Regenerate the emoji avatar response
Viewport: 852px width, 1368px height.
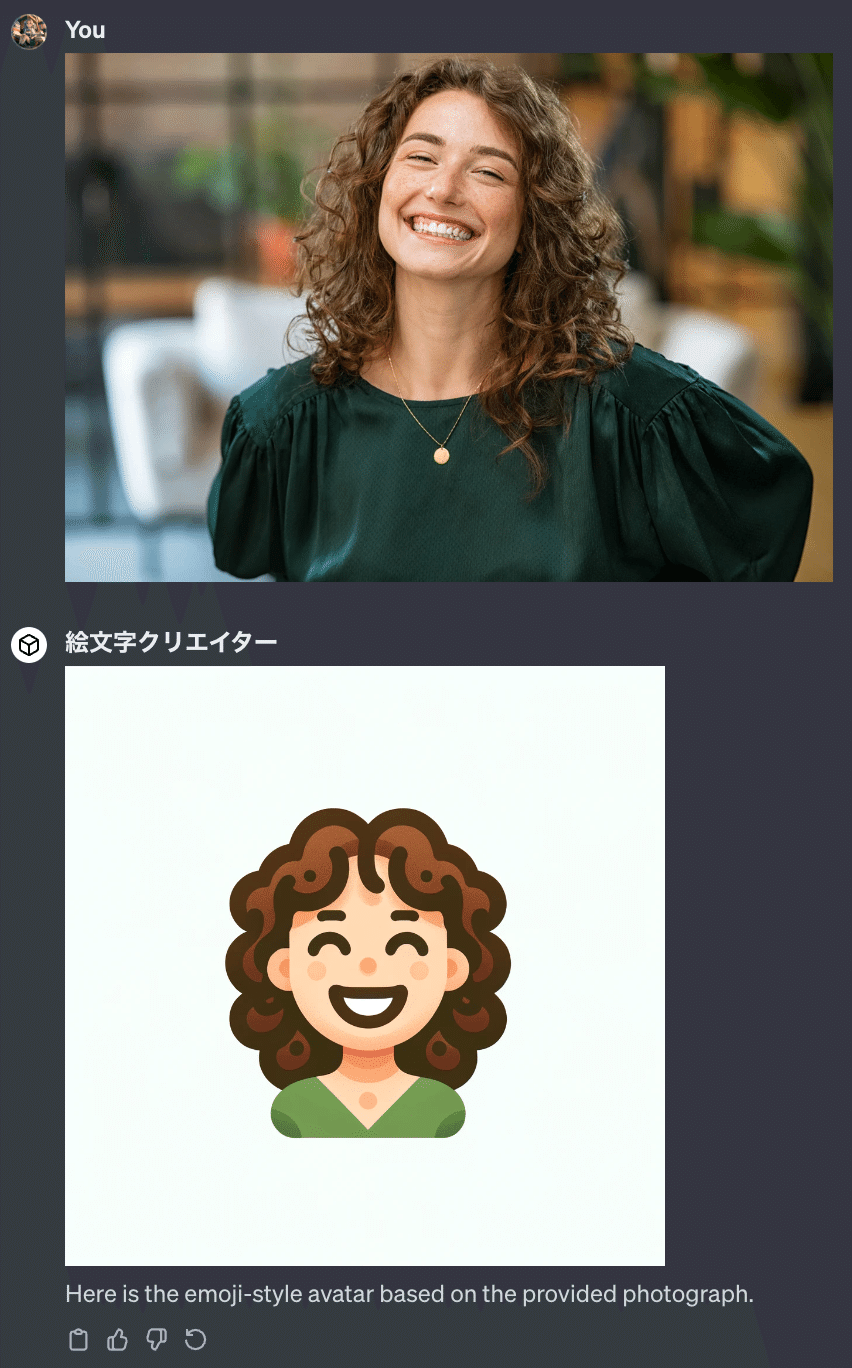pyautogui.click(x=196, y=1340)
